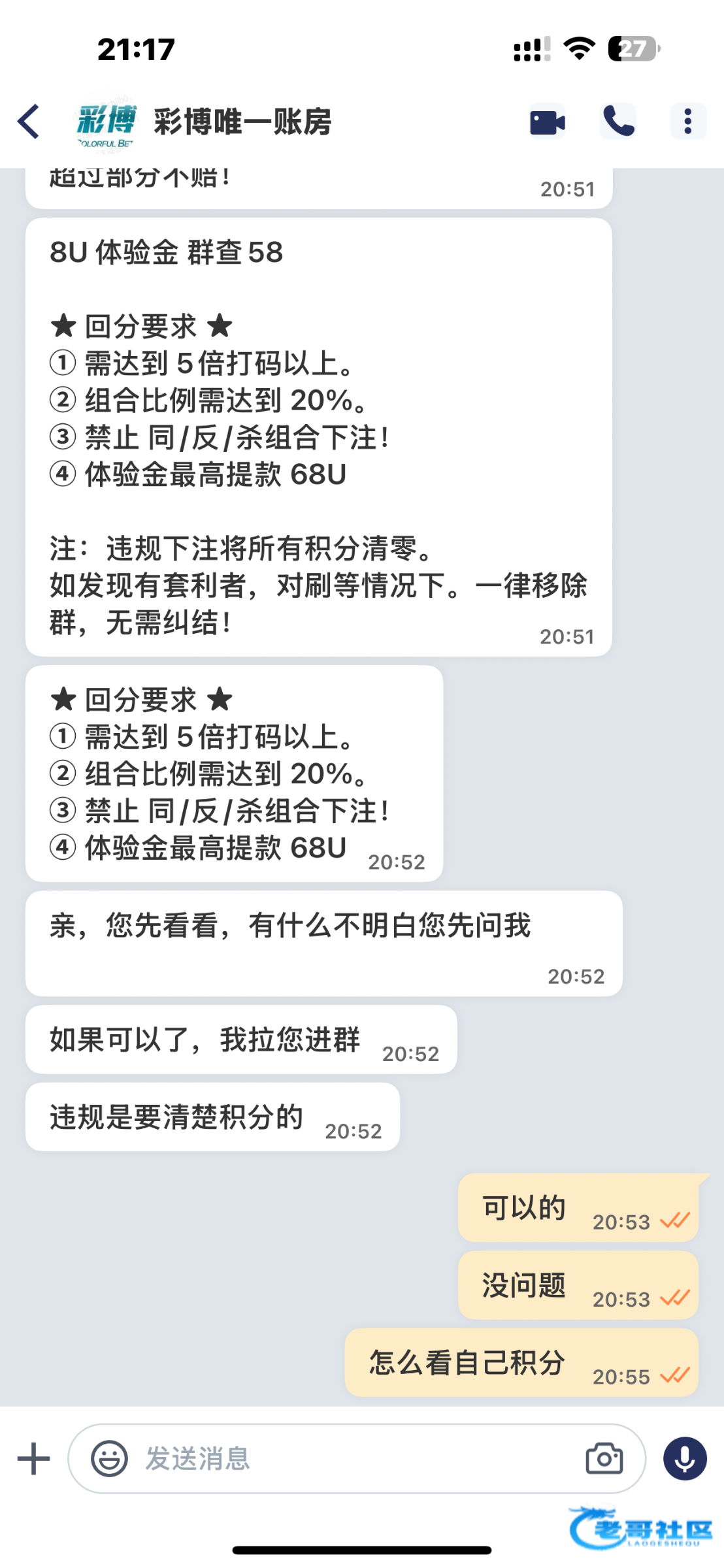The image size is (724, 1568).
Task: Go back to the chat list
Action: click(x=29, y=122)
